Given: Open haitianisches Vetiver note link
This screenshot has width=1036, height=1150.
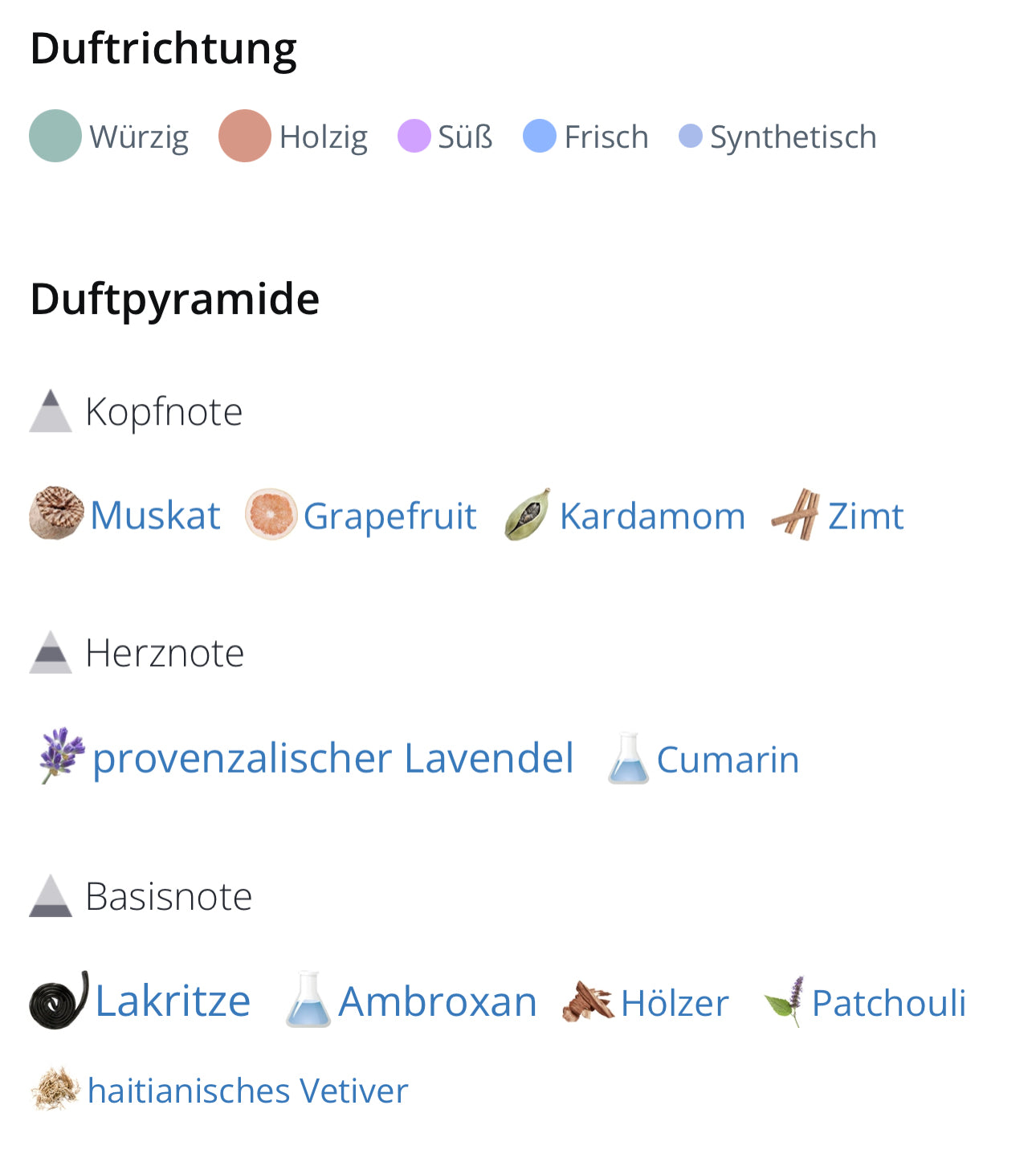Looking at the screenshot, I should [247, 1091].
